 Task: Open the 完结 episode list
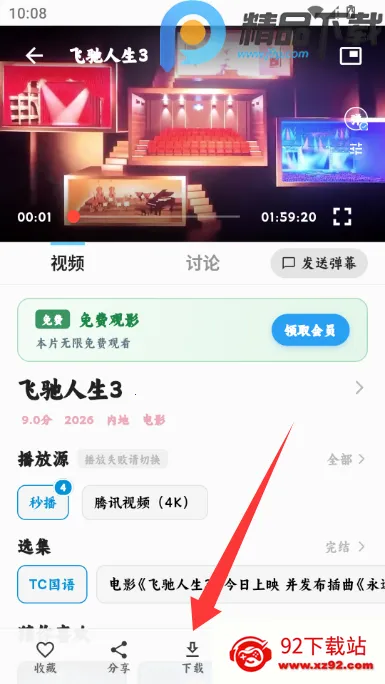click(x=345, y=547)
